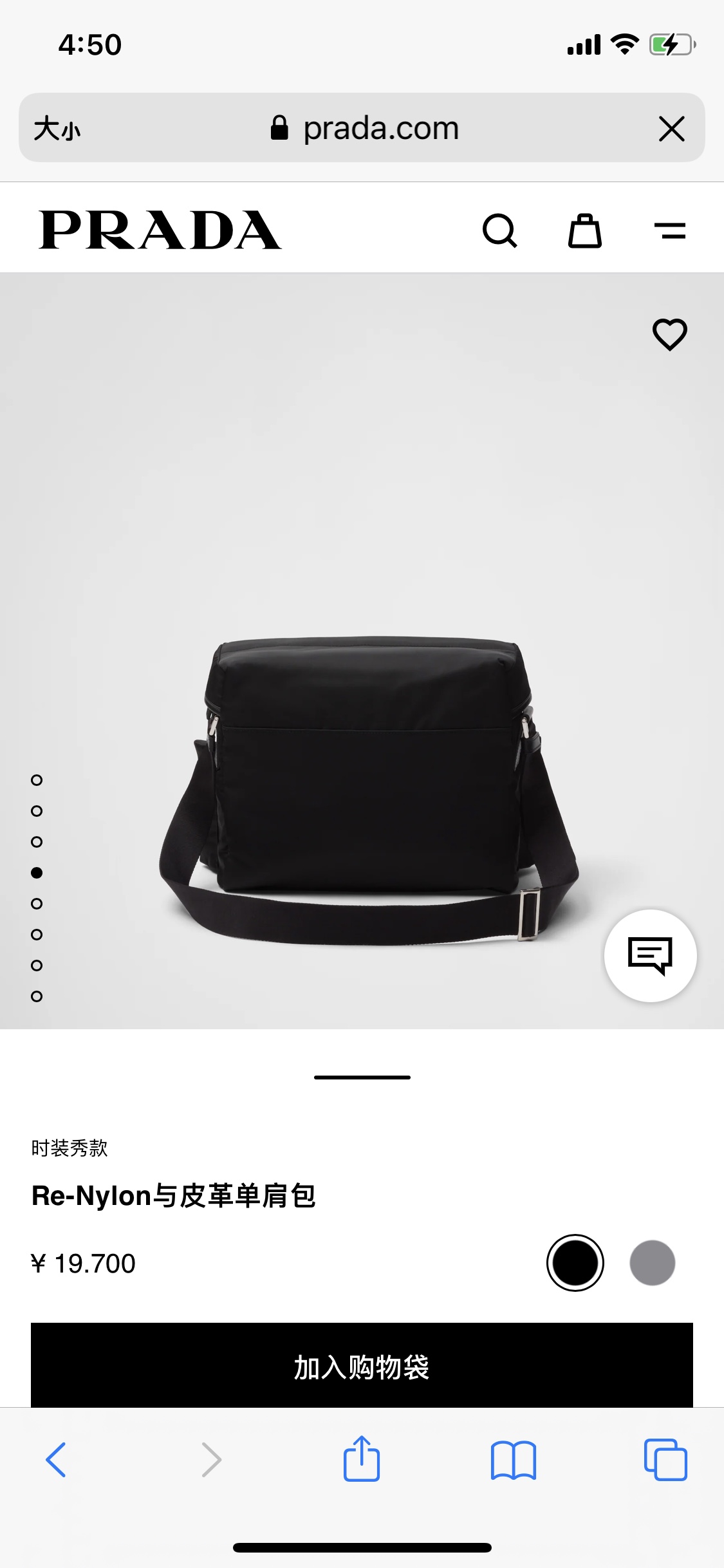
Task: Jump to the first product image dot
Action: (37, 780)
